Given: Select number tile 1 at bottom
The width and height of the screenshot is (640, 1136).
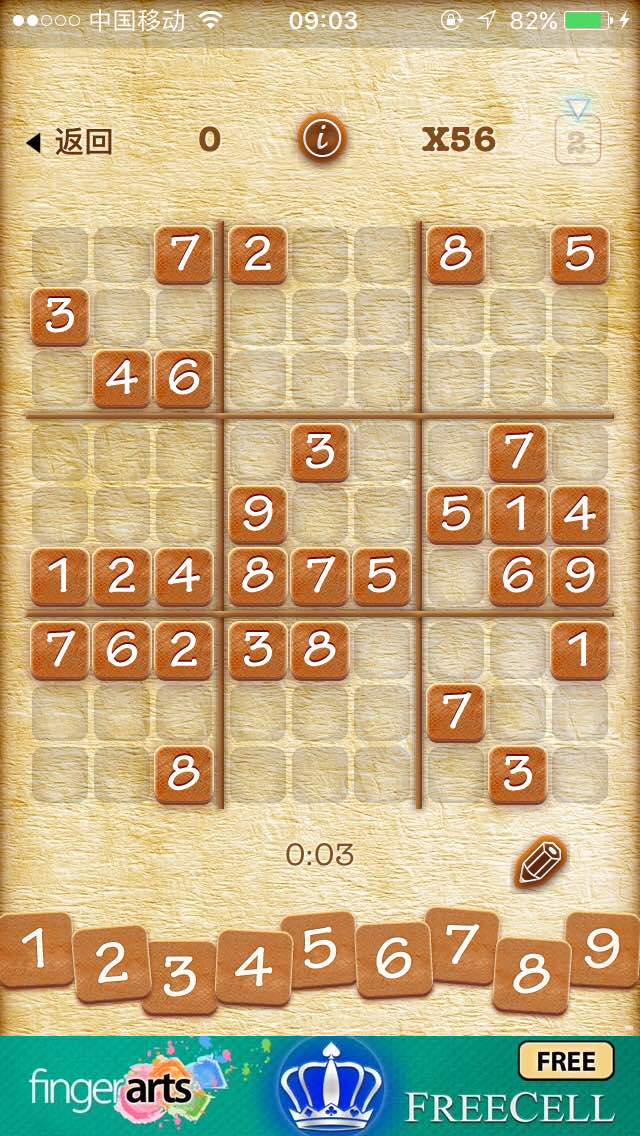Looking at the screenshot, I should click(x=36, y=948).
